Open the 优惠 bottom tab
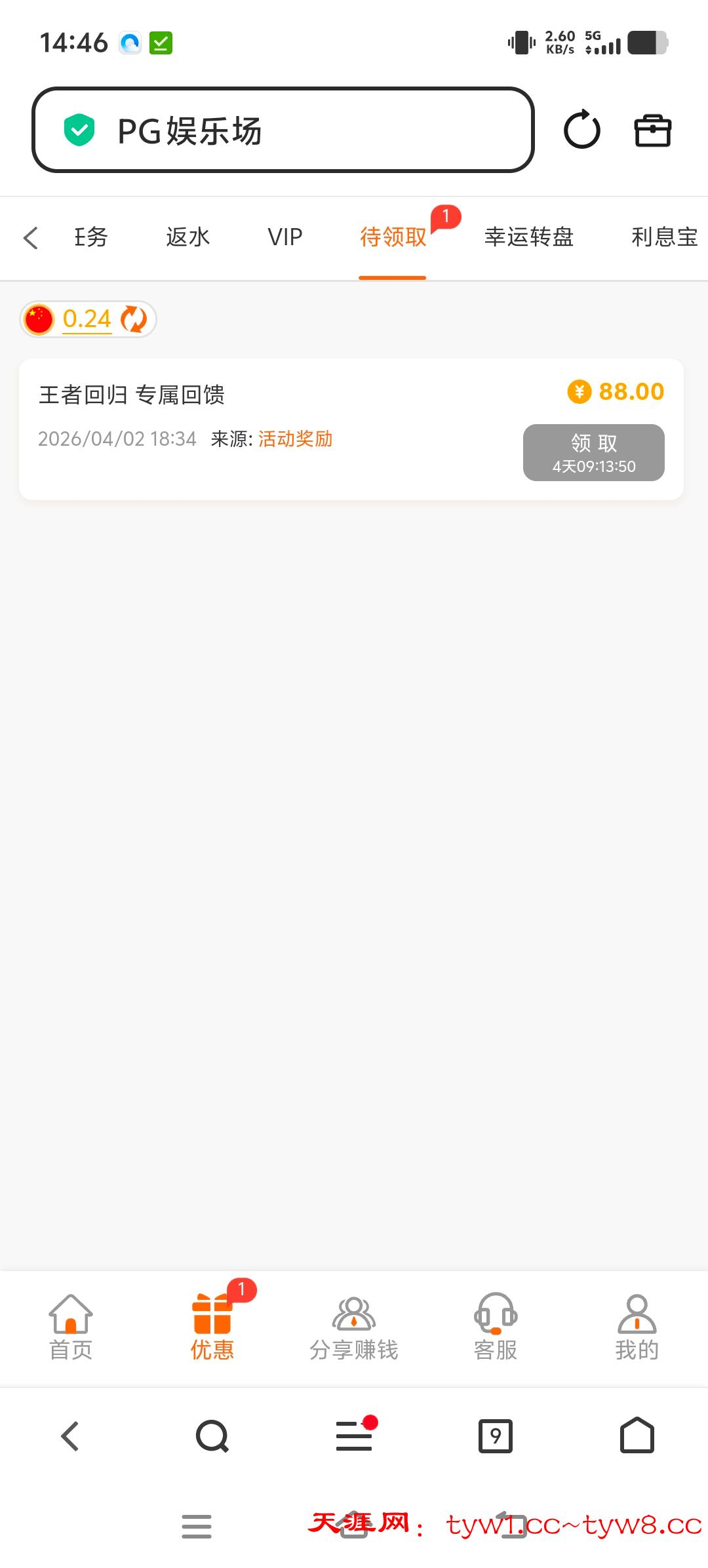Viewport: 708px width, 1568px height. [212, 1327]
